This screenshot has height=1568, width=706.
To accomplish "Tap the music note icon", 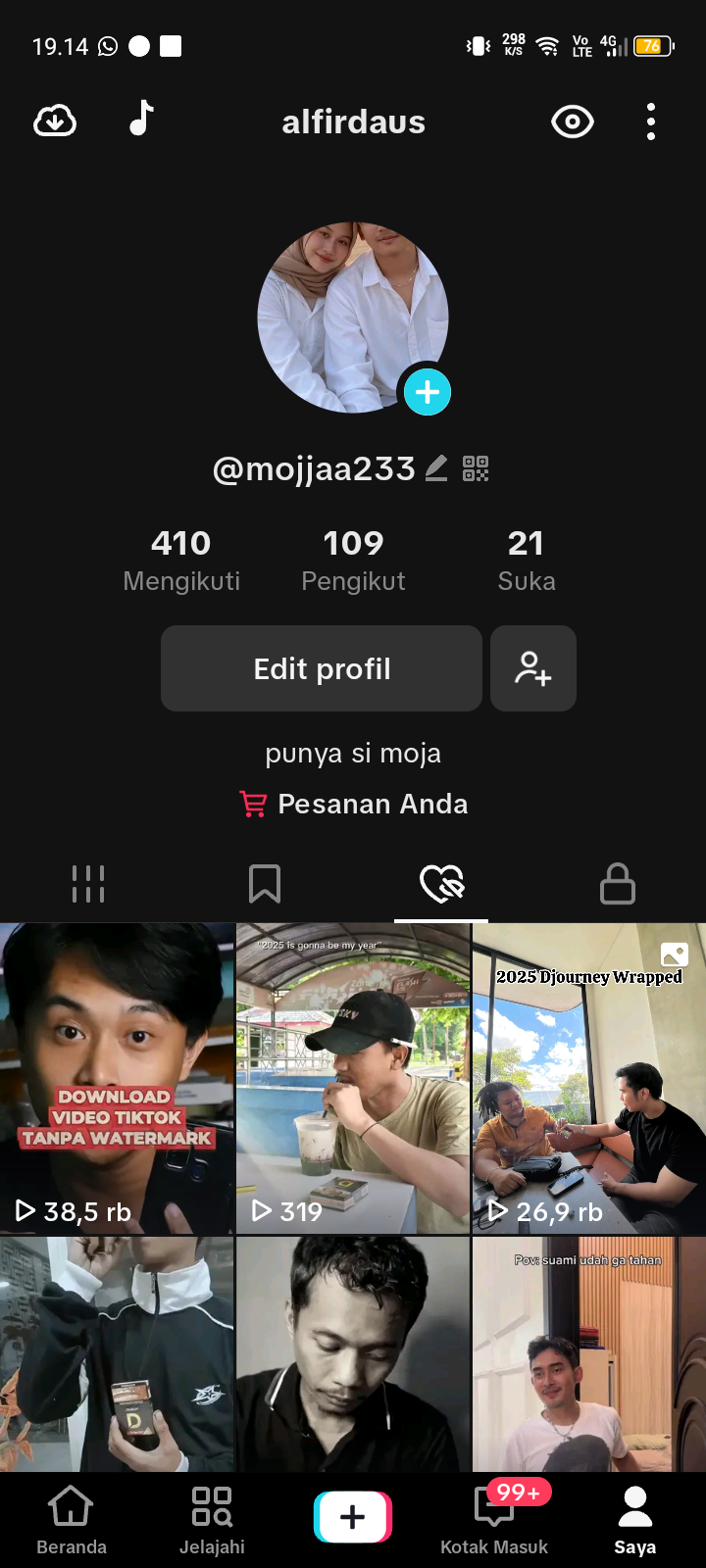I will [142, 119].
